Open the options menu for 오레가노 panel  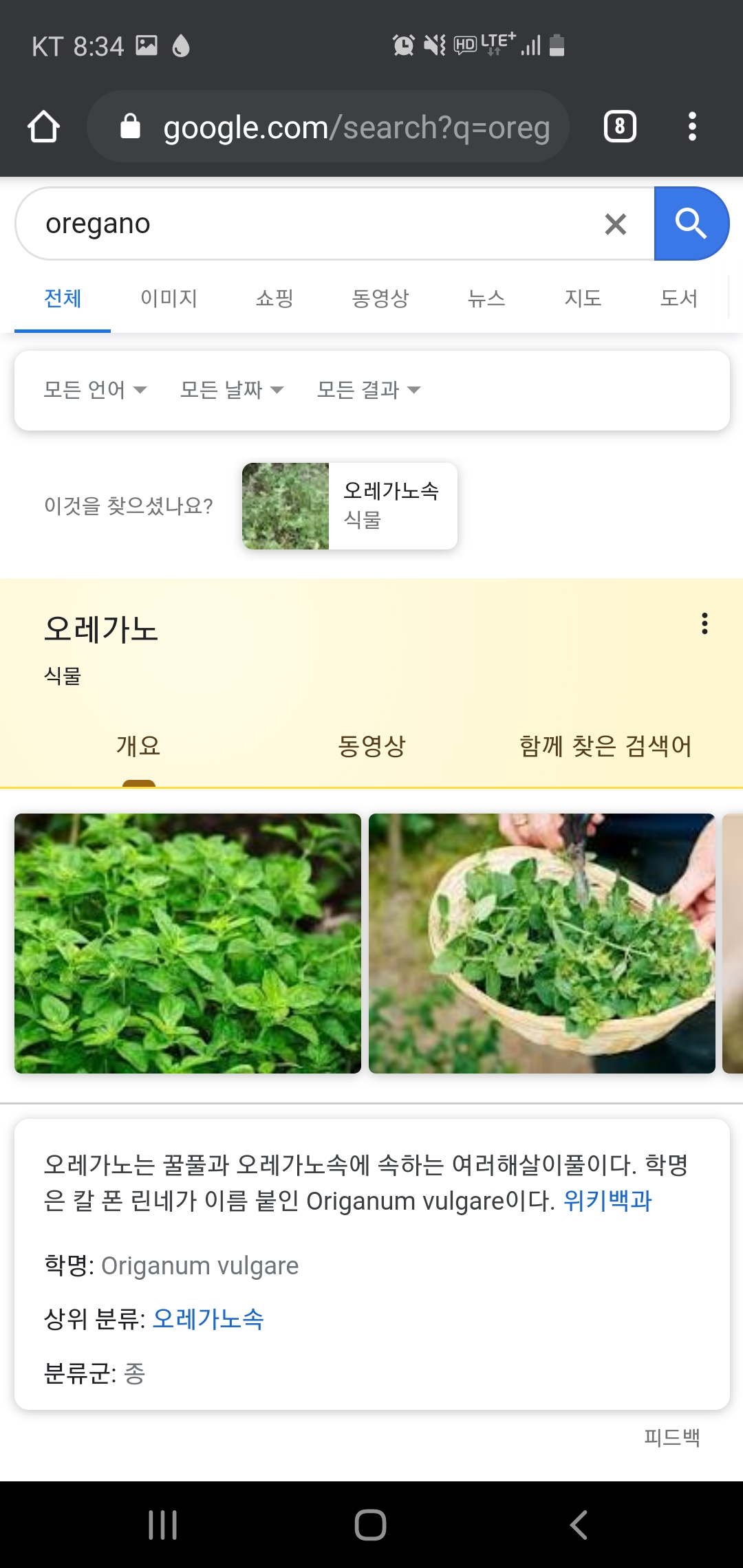pyautogui.click(x=704, y=624)
